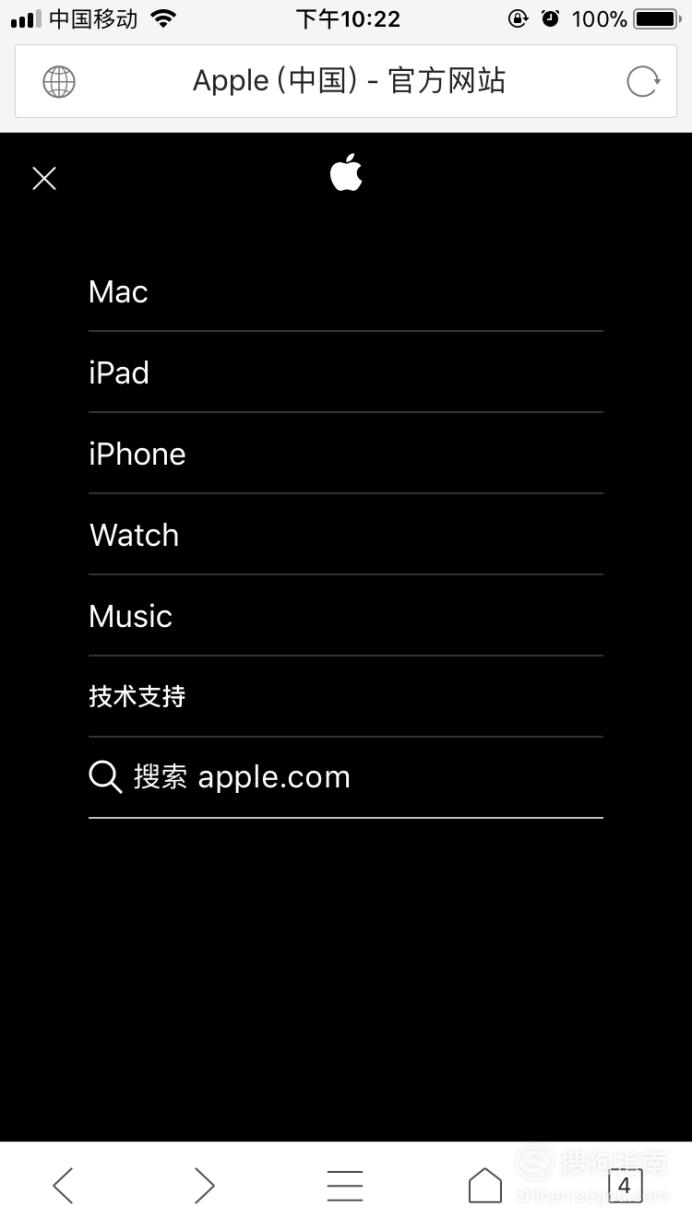Go back to the previous page
Viewport: 692px width, 1230px height.
pyautogui.click(x=63, y=1186)
